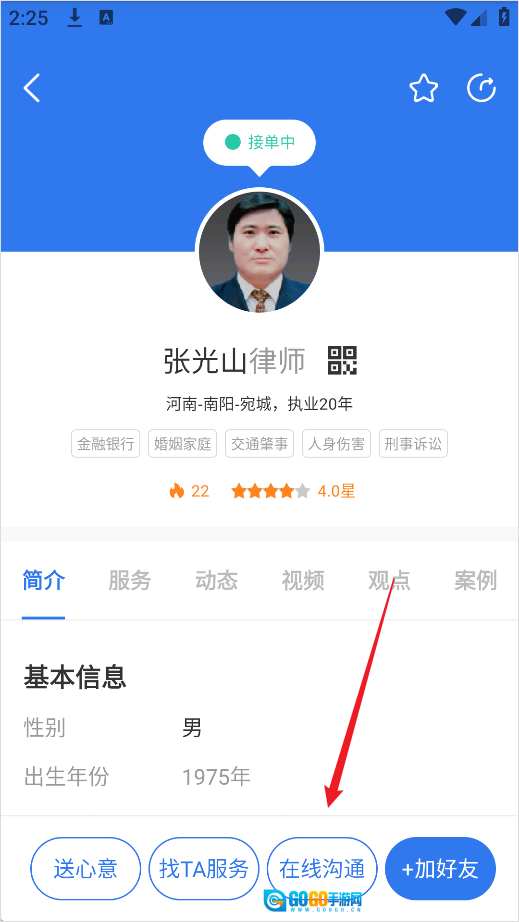
Task: Tap the share arrow icon
Action: click(481, 89)
